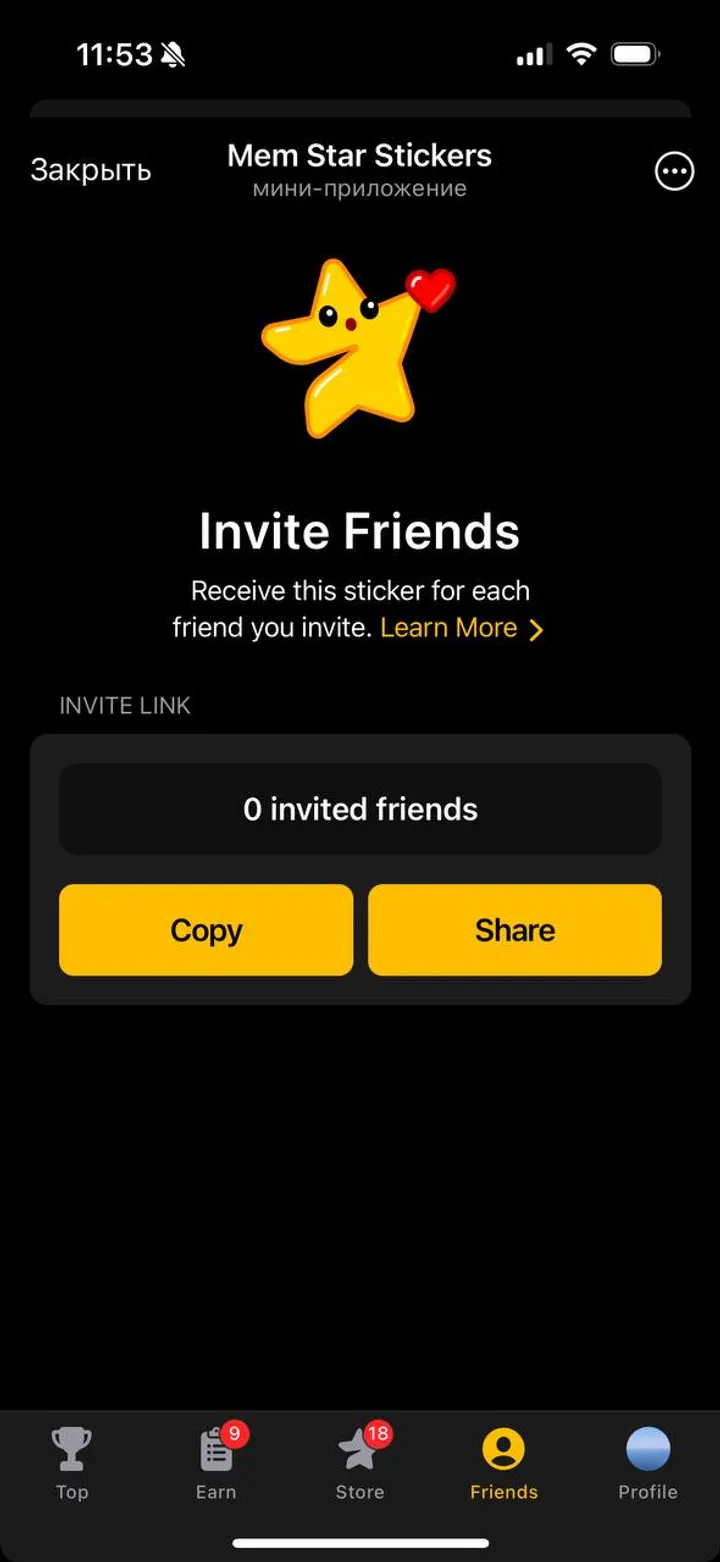Open the Learn More link

pos(460,628)
